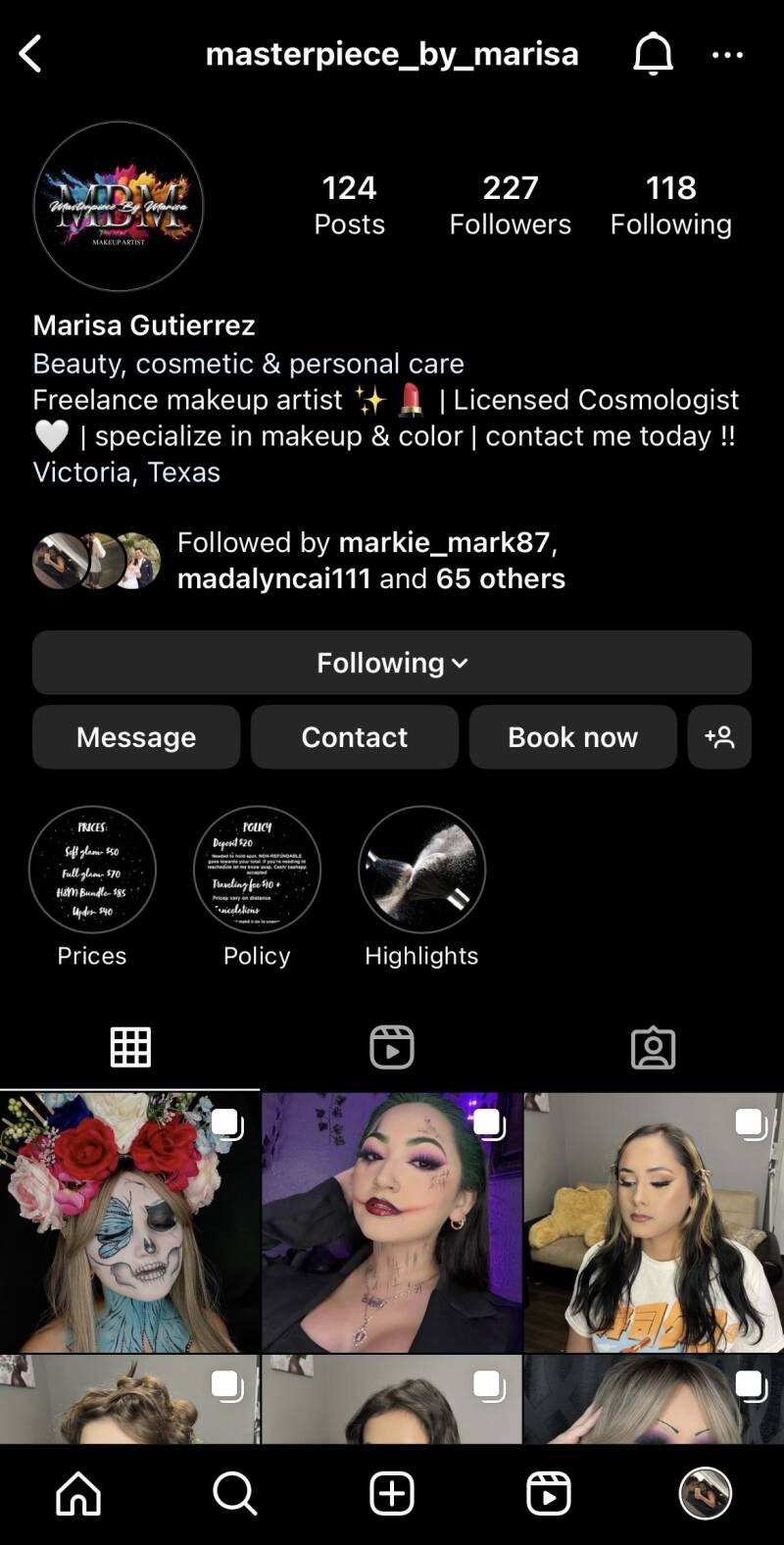The height and width of the screenshot is (1545, 784).
Task: Tap the Contact button
Action: coord(355,737)
